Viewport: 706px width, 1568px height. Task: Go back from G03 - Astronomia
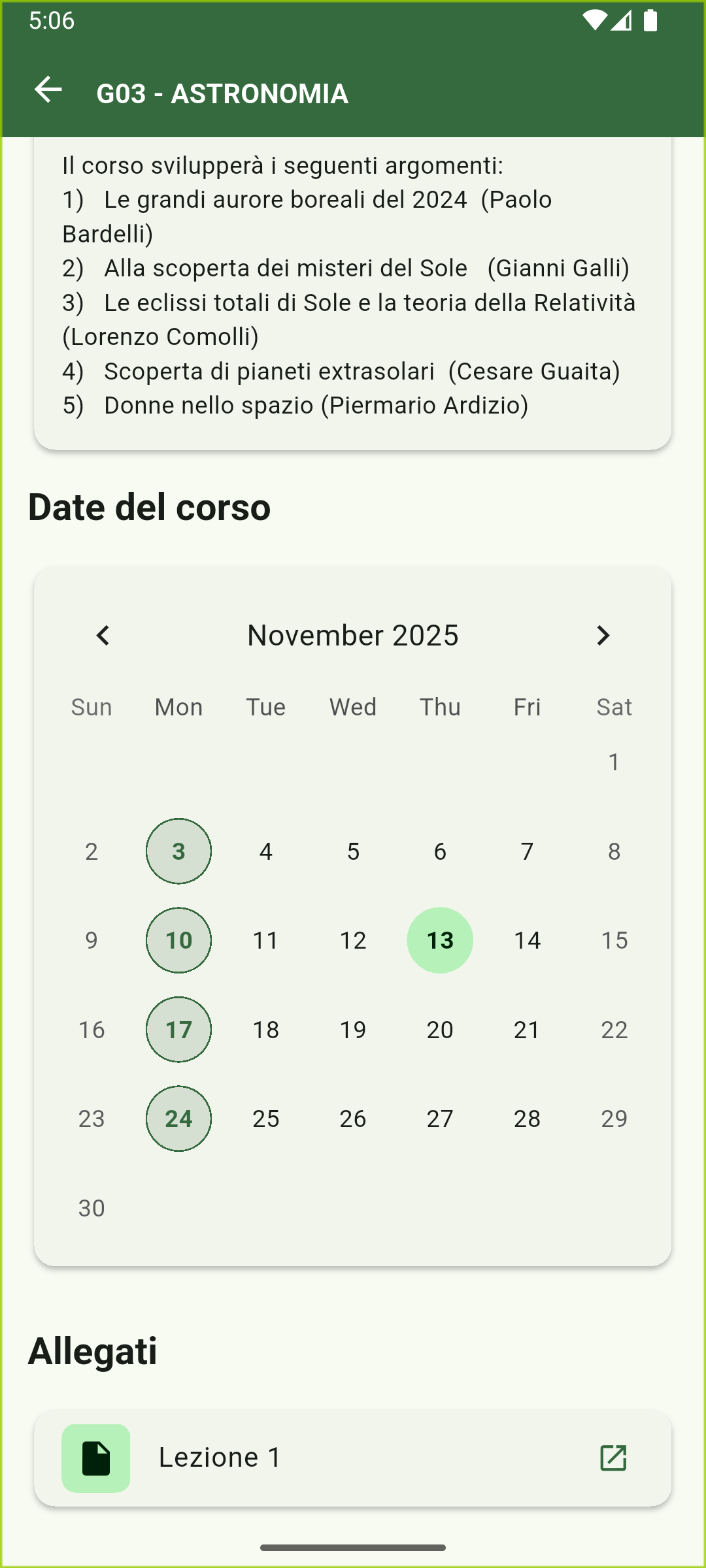point(48,90)
